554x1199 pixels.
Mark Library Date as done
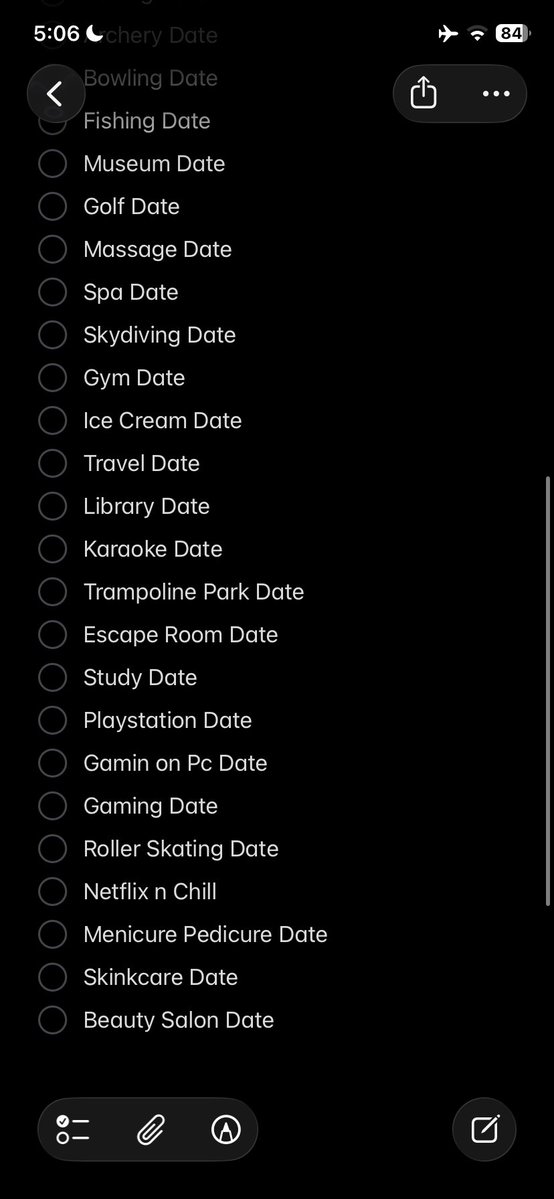pyautogui.click(x=53, y=506)
